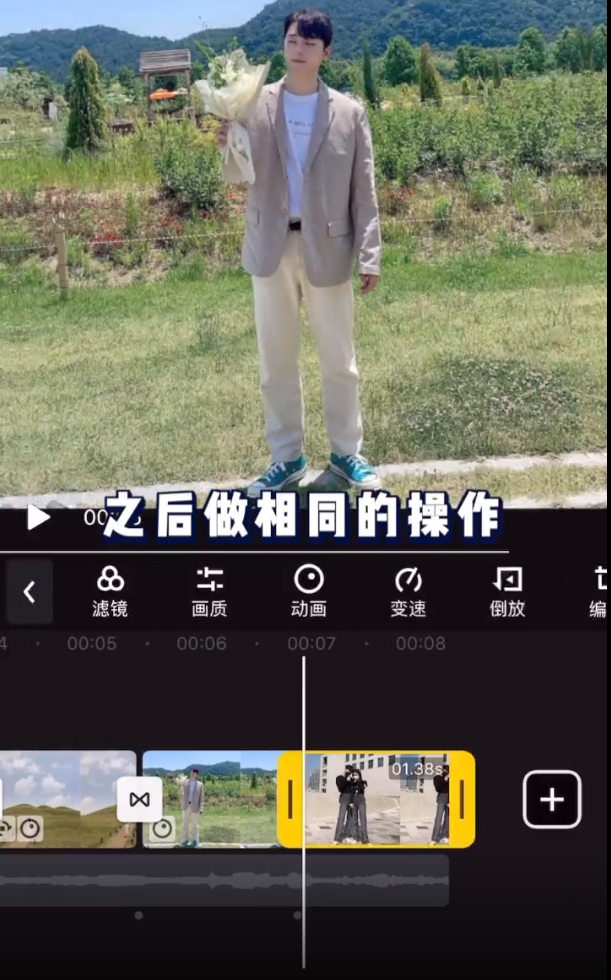Open the 变速 speed tool
Image resolution: width=611 pixels, height=980 pixels.
[x=408, y=591]
